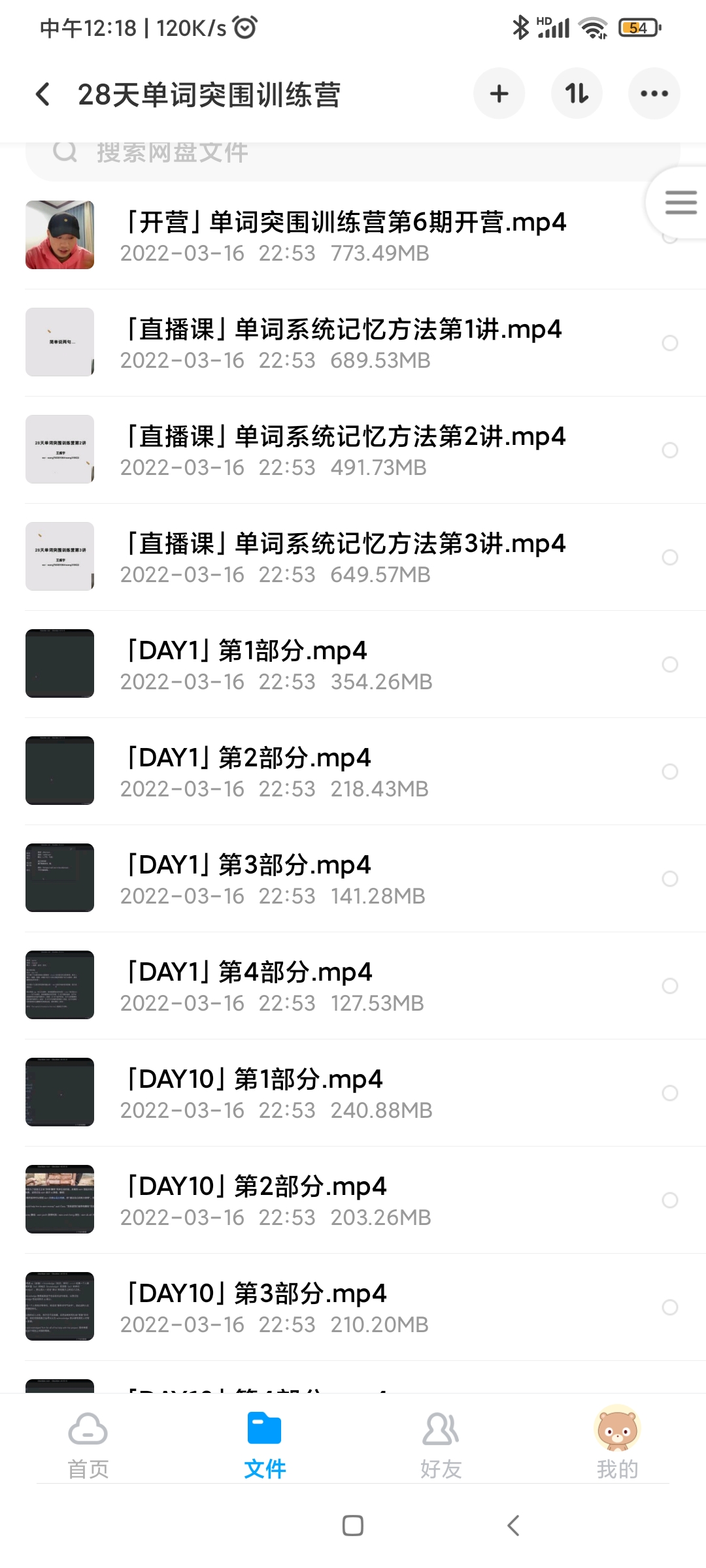Image resolution: width=706 pixels, height=1568 pixels.
Task: Open the more options ellipsis icon
Action: pyautogui.click(x=654, y=93)
